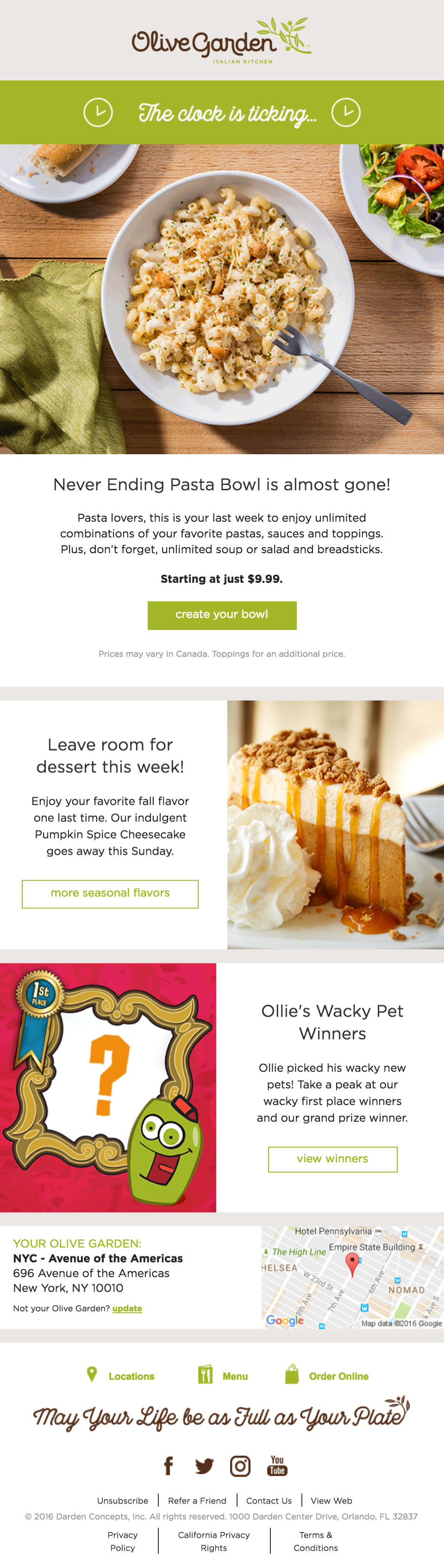
Task: View Web version of this email
Action: [331, 1500]
